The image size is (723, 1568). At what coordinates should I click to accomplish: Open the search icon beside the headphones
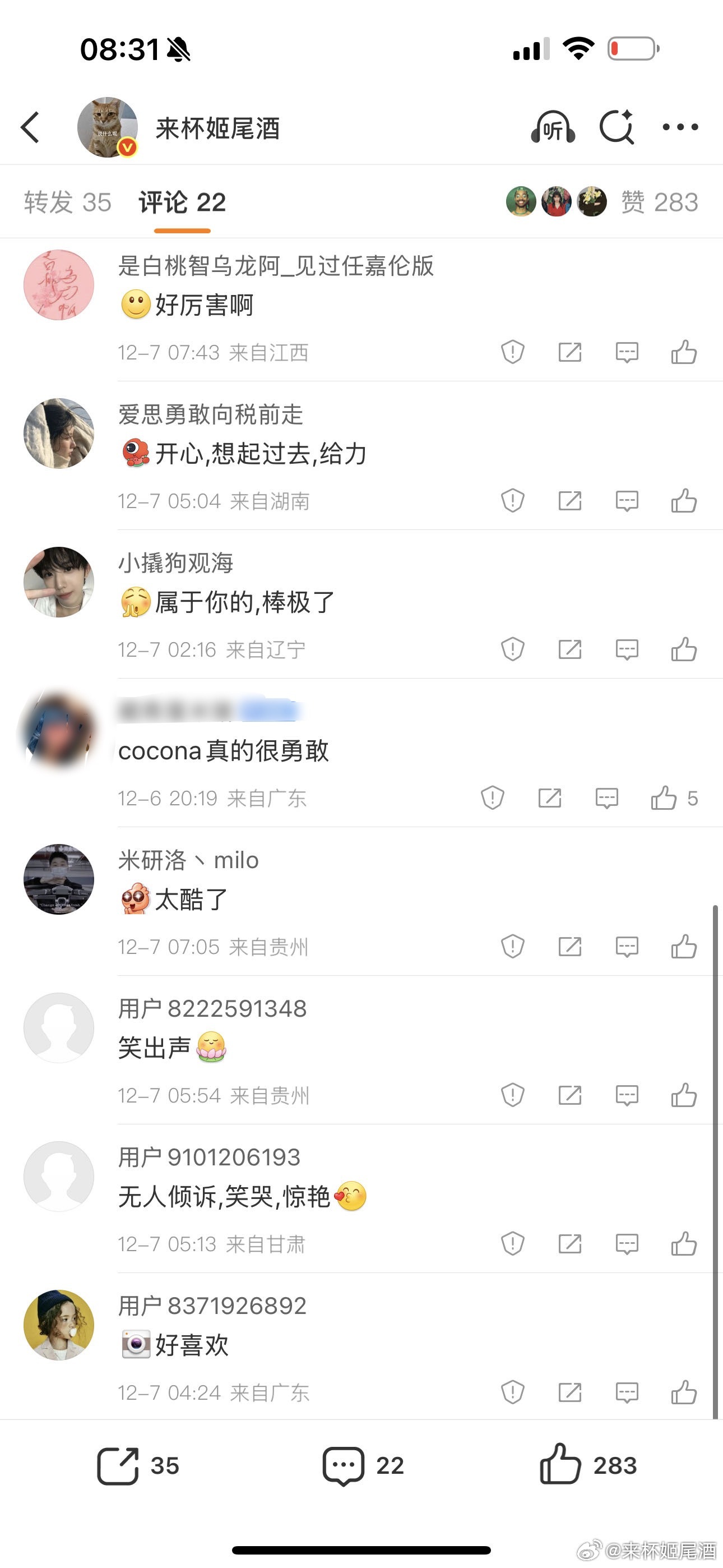pyautogui.click(x=617, y=127)
